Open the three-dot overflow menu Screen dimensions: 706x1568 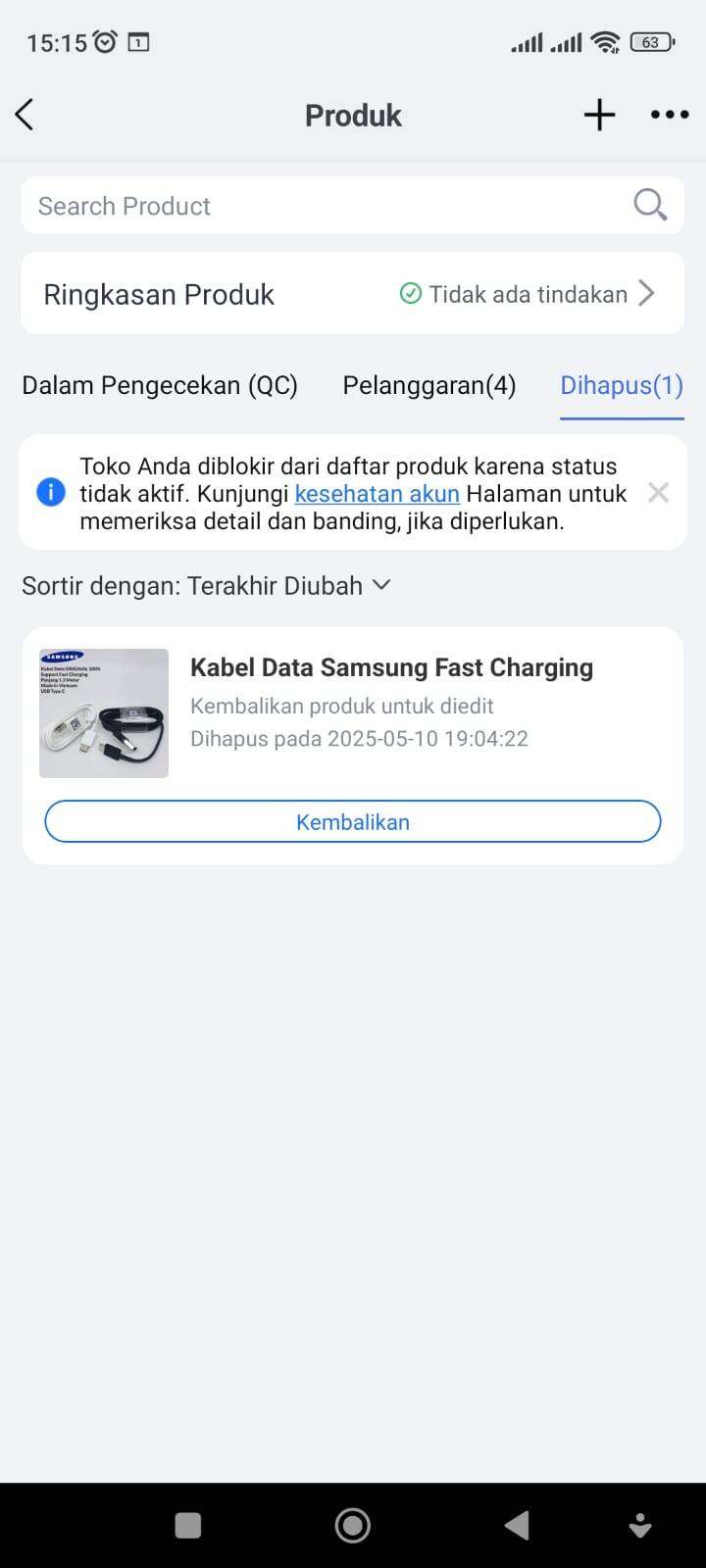tap(670, 115)
